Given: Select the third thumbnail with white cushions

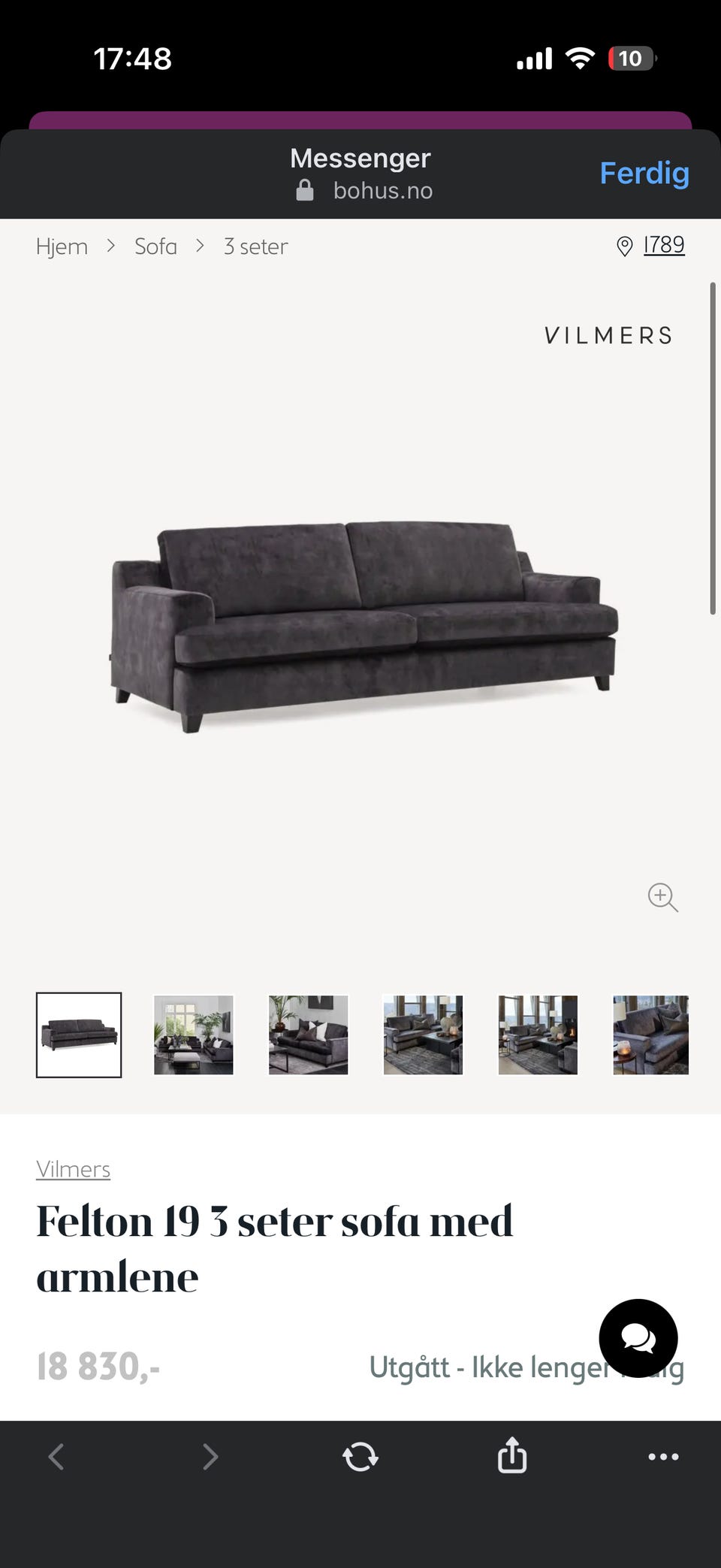Looking at the screenshot, I should point(309,1035).
